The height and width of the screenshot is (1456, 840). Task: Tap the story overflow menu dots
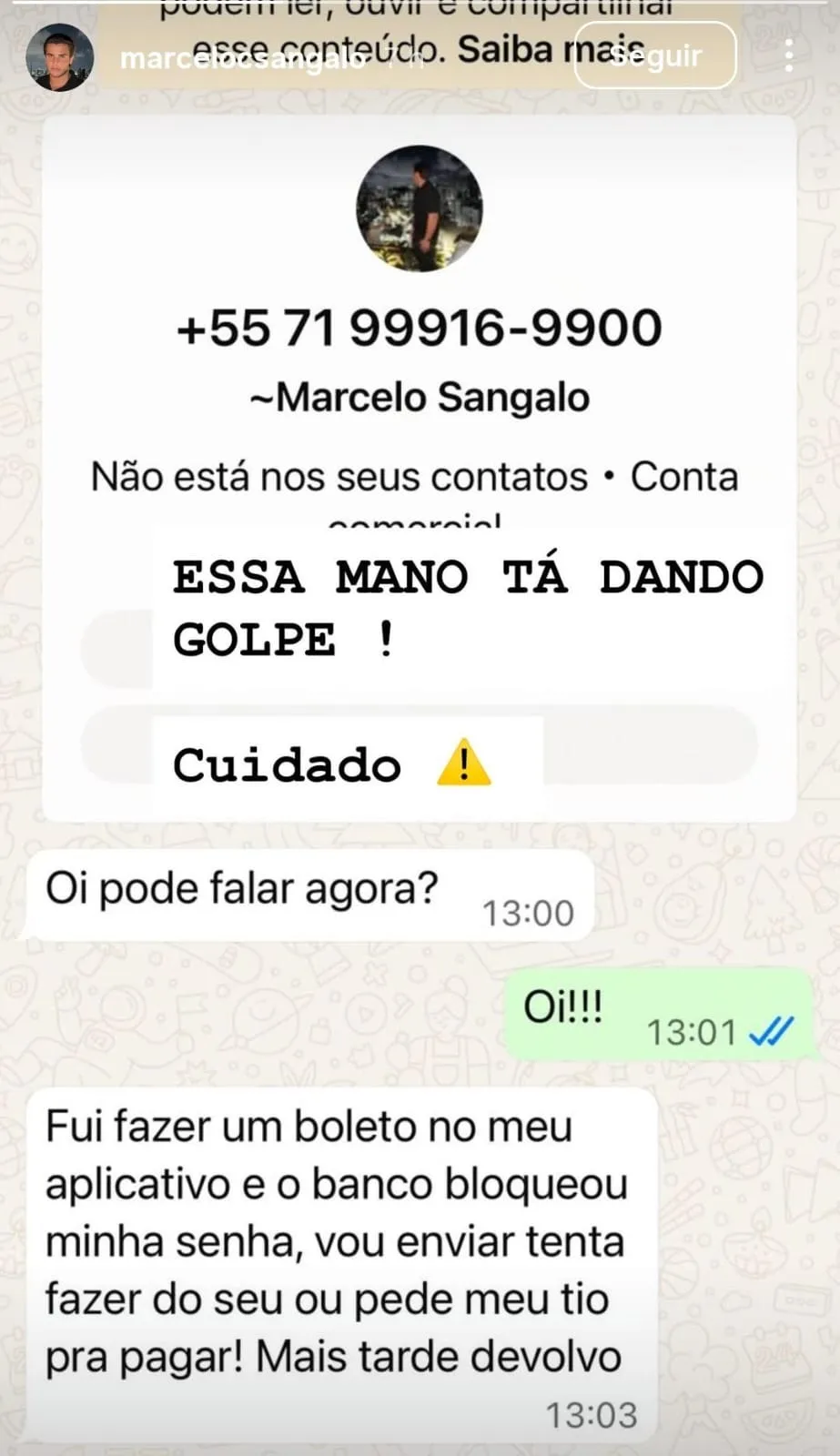791,56
